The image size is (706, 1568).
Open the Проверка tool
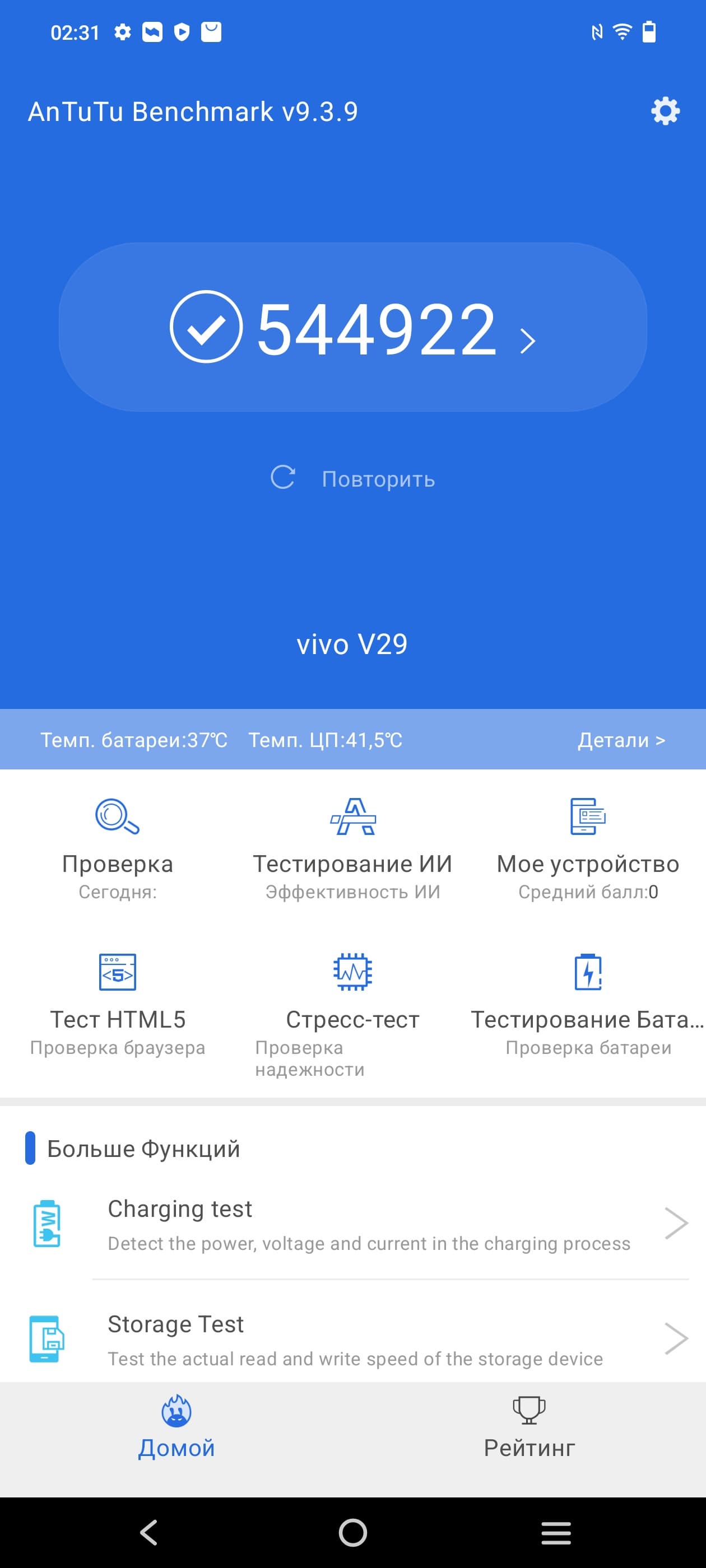tap(118, 847)
